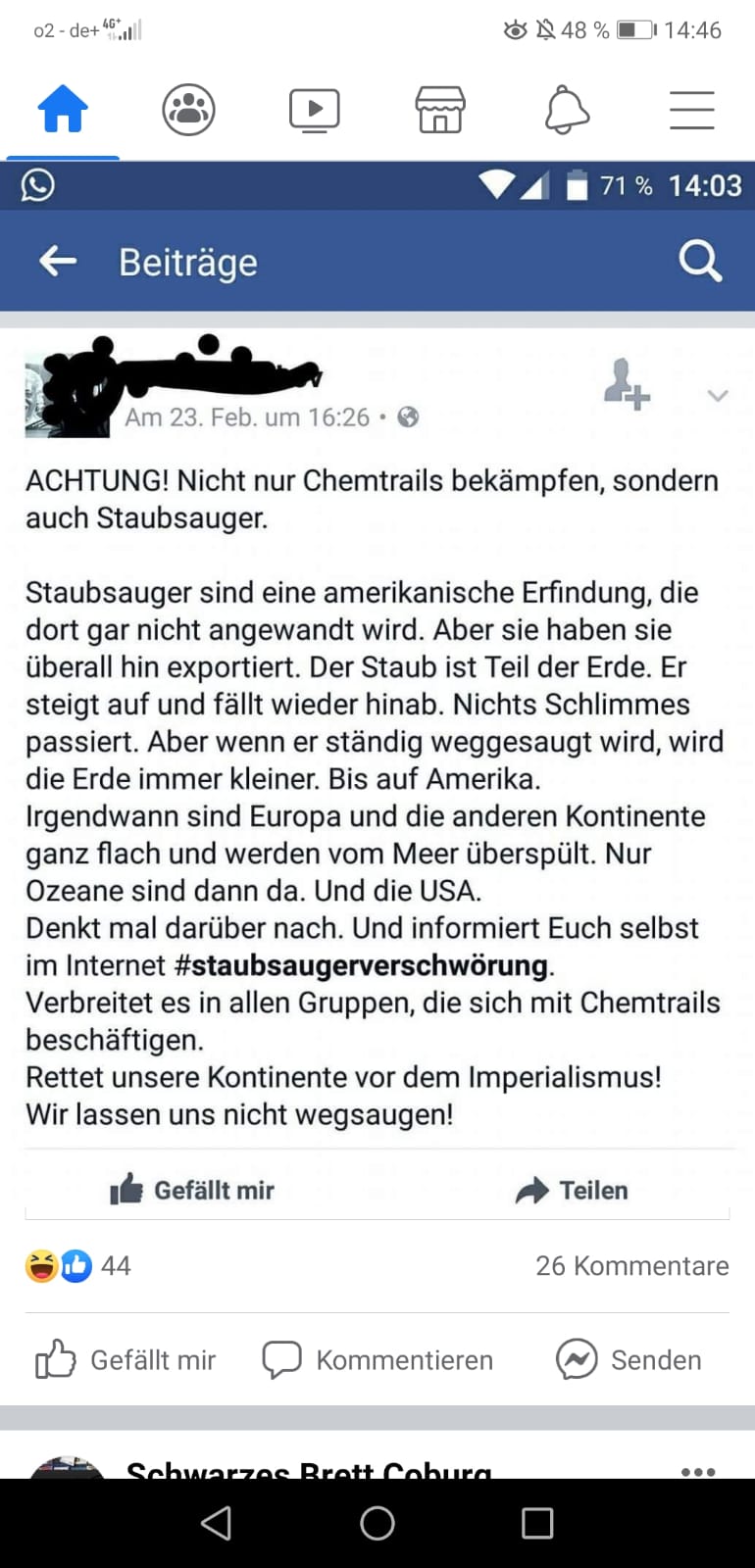The height and width of the screenshot is (1568, 755).
Task: Open the 26 Kommentare comments
Action: coord(631,1265)
